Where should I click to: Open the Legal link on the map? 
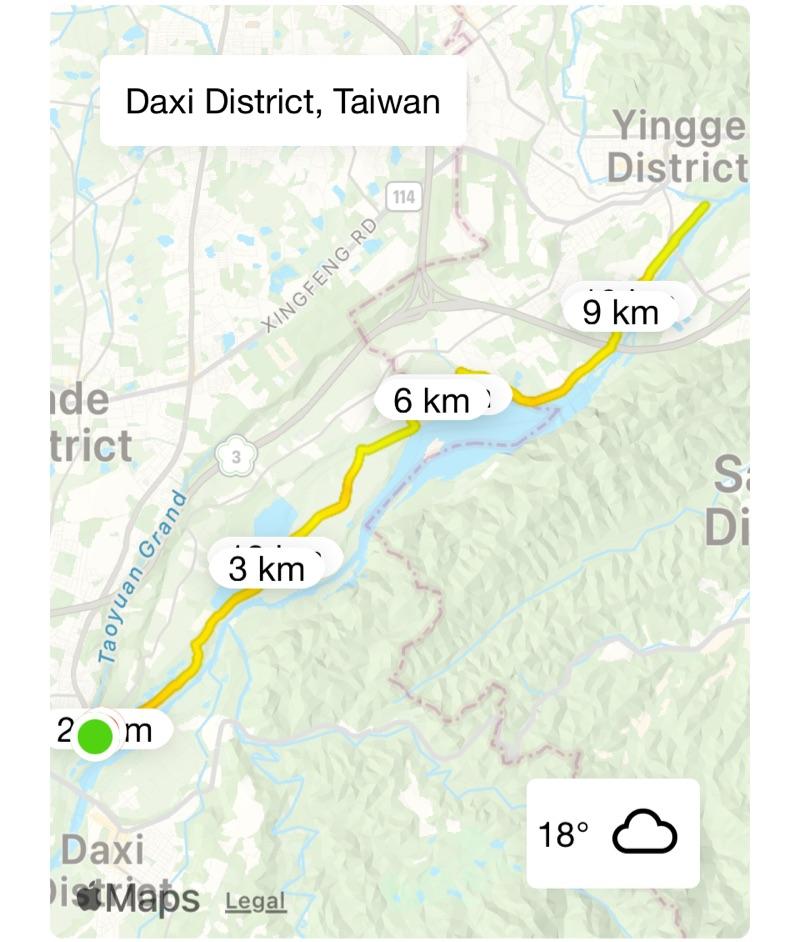click(256, 901)
